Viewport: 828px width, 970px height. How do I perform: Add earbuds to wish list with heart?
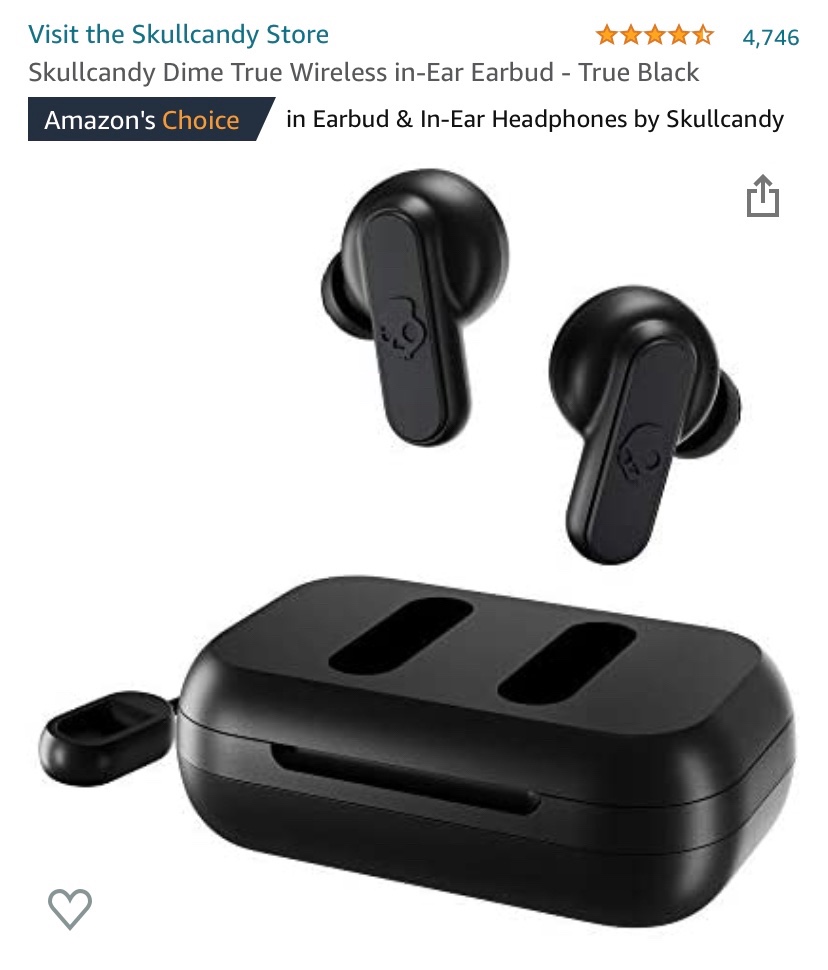[x=70, y=908]
